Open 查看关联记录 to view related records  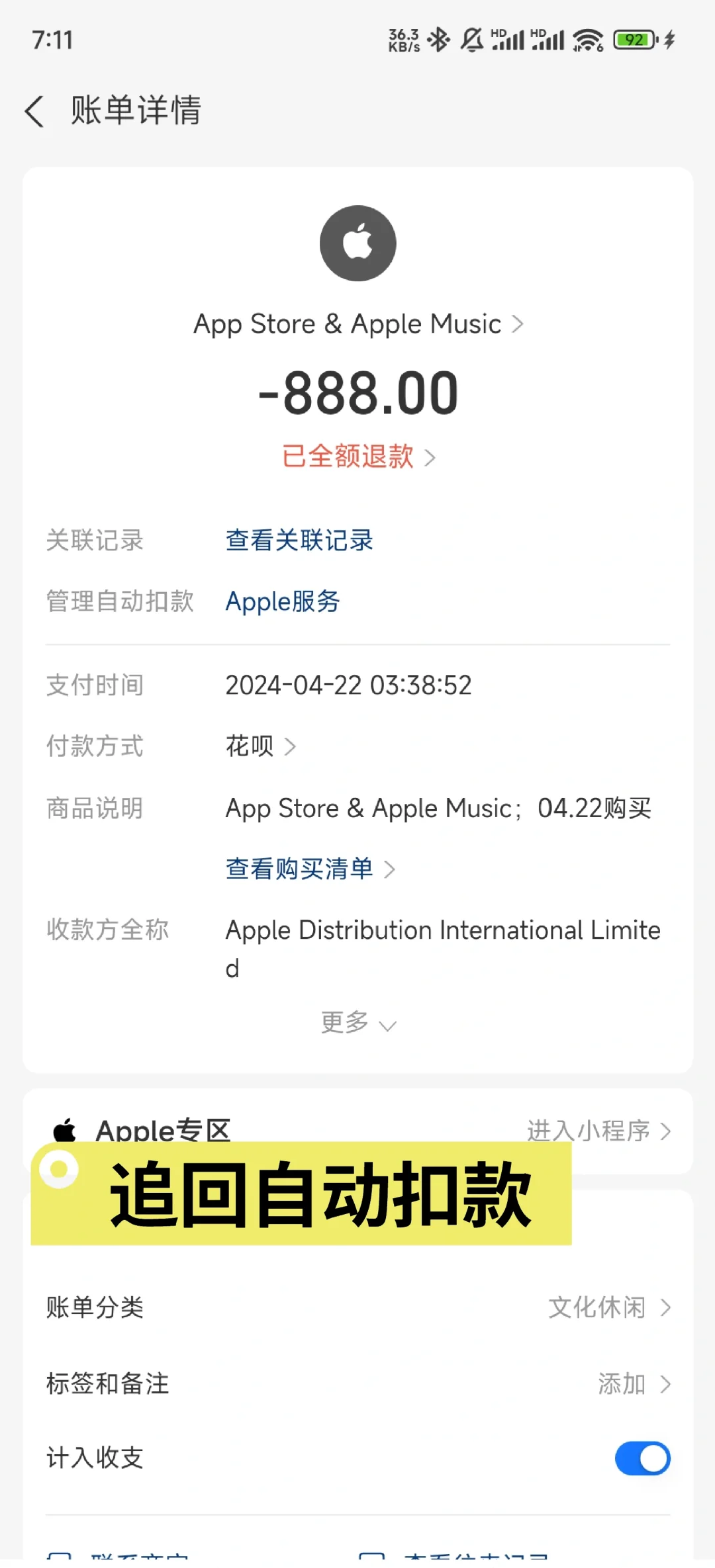(x=298, y=541)
